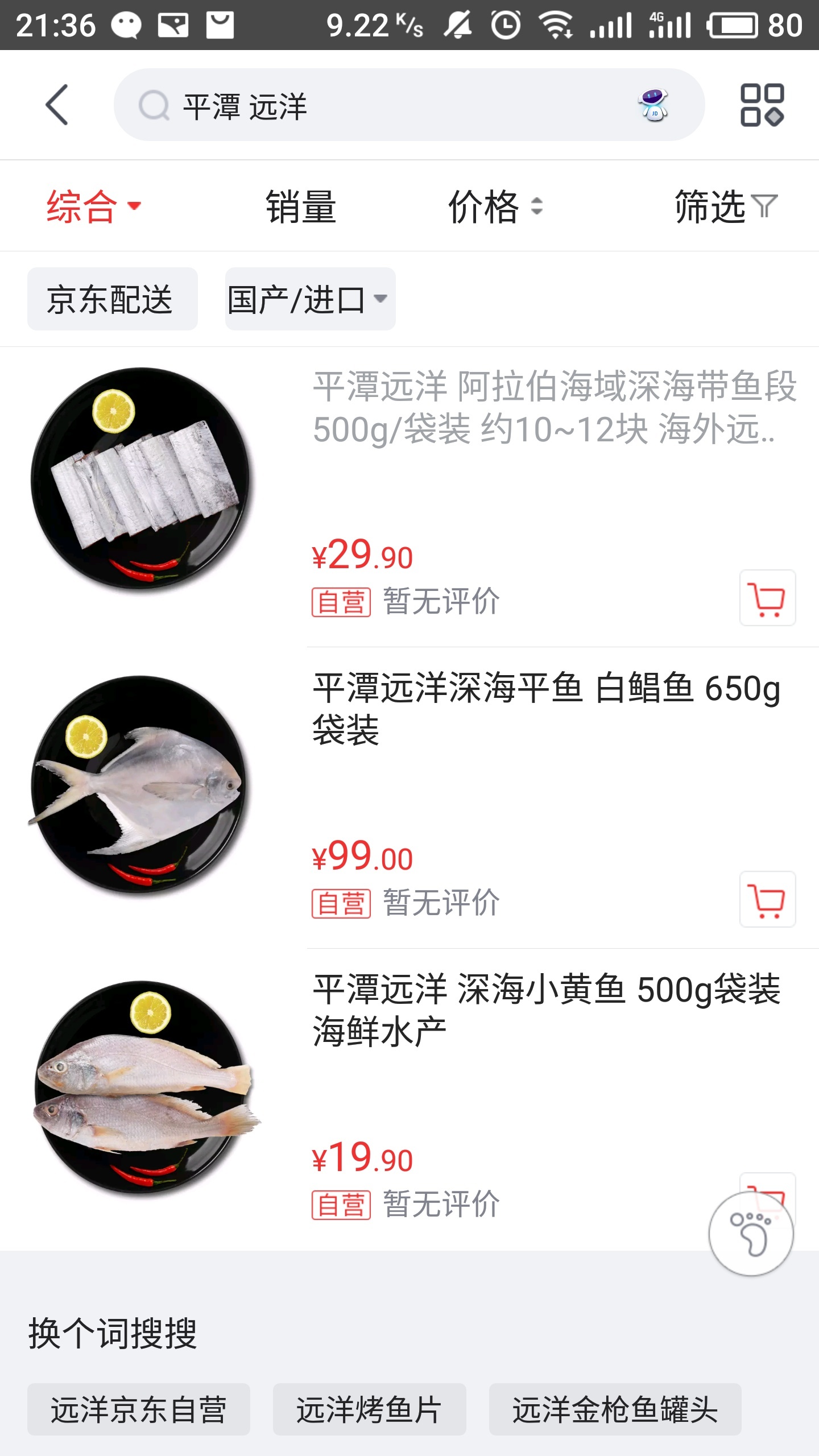819x1456 pixels.
Task: Expand the 综合 sort dropdown
Action: pyautogui.click(x=94, y=207)
